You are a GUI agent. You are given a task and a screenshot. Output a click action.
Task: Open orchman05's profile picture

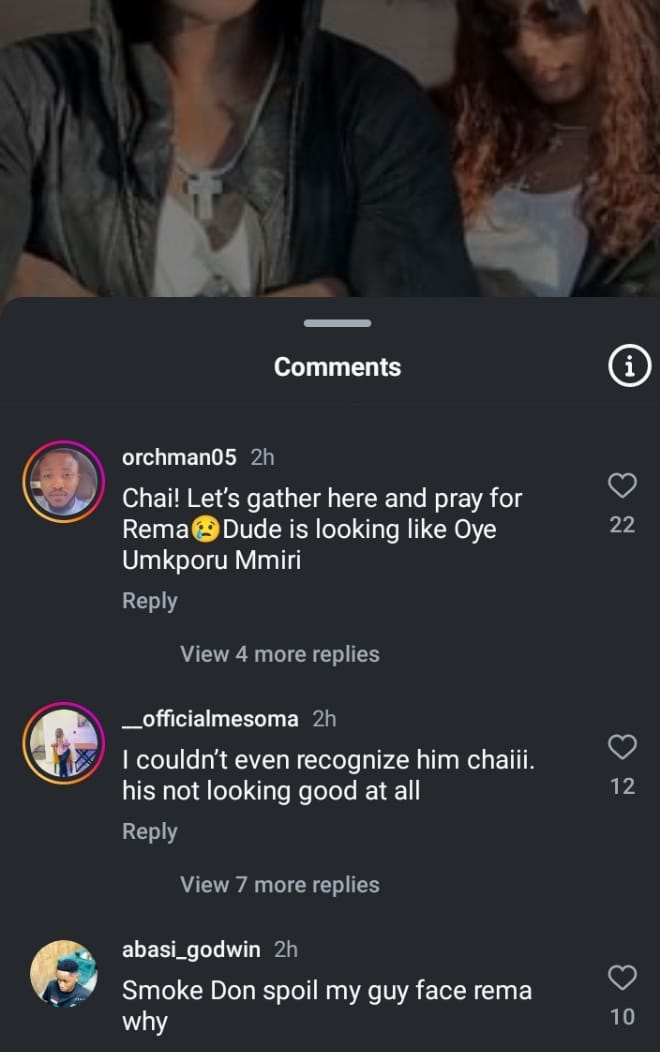64,481
